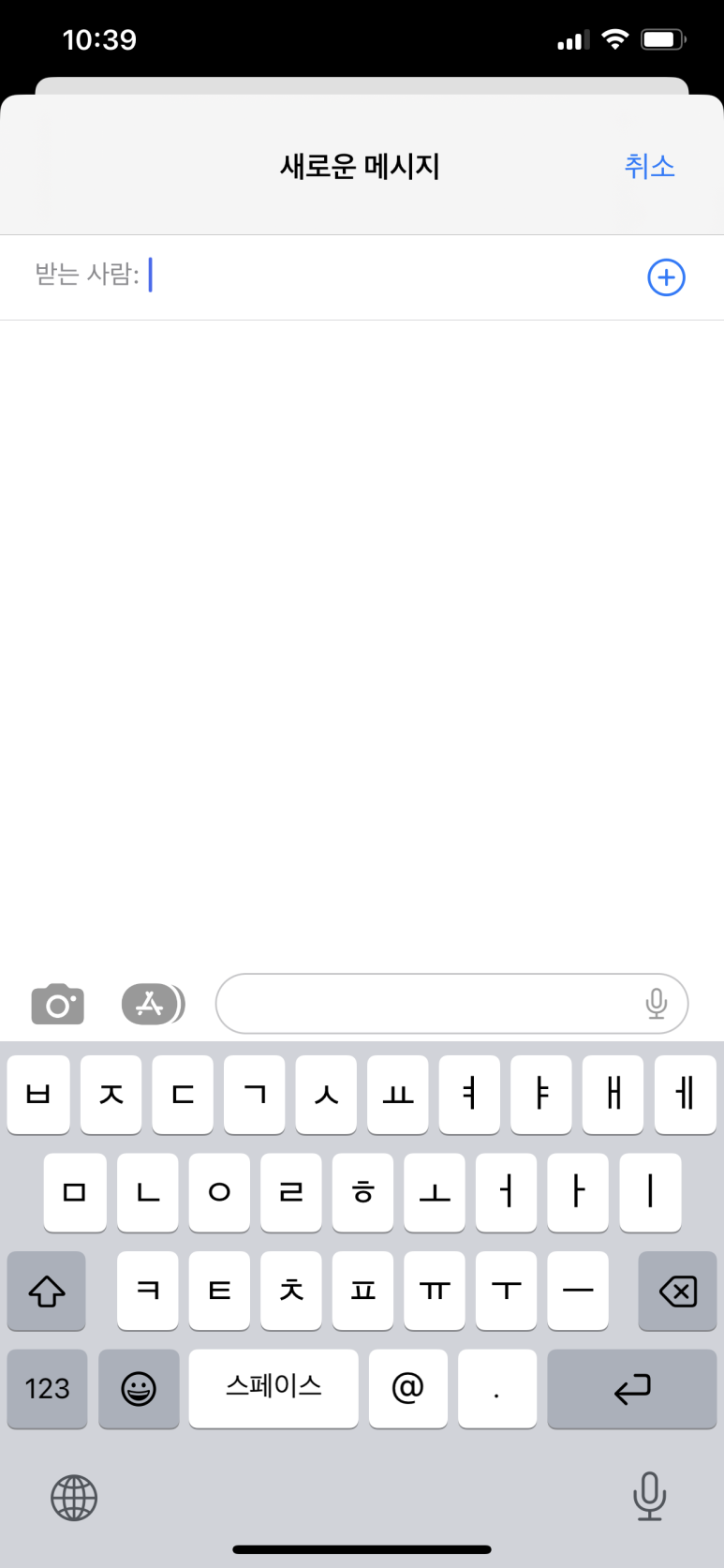Open the emoji keyboard
Screen dimensions: 724x1568
[x=139, y=1389]
